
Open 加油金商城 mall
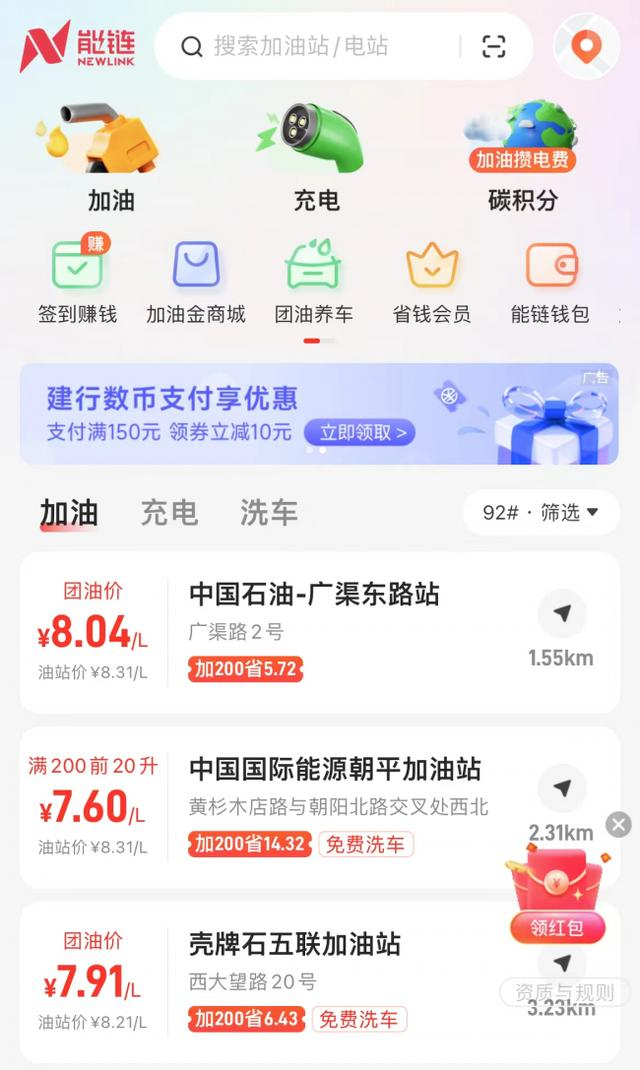coord(196,280)
